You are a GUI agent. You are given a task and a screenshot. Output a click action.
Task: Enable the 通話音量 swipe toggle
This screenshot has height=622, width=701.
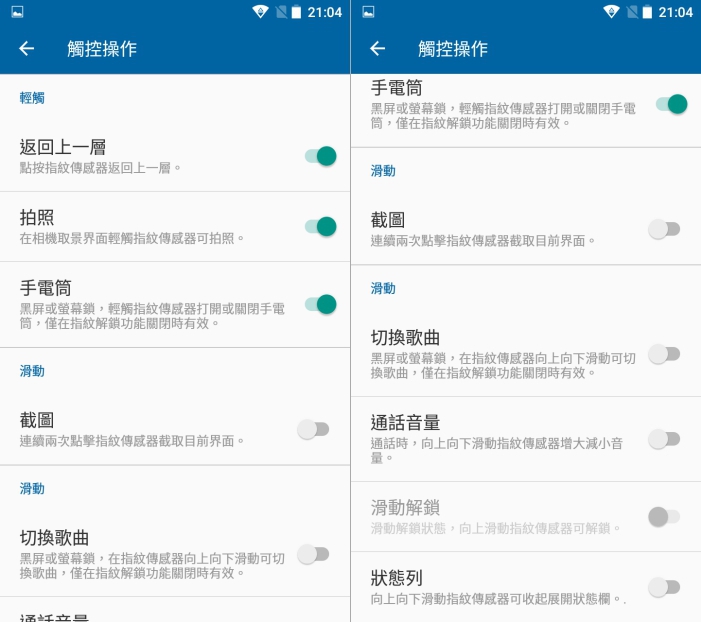click(664, 439)
